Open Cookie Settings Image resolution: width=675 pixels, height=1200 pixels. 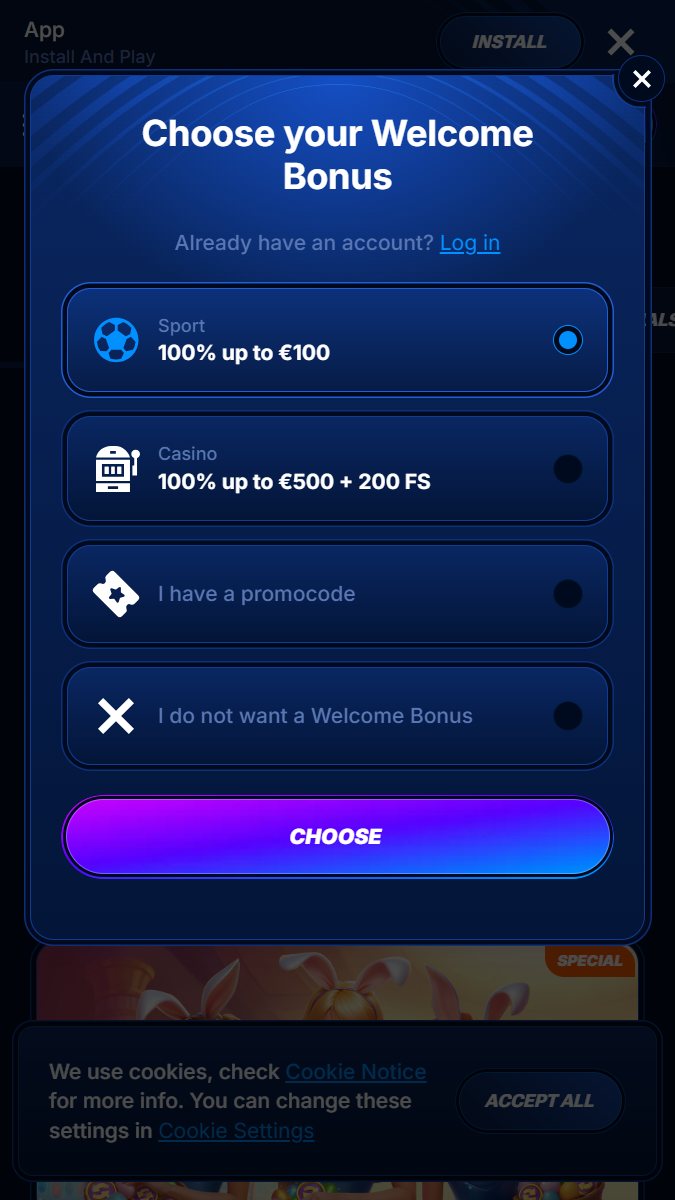pyautogui.click(x=236, y=1131)
